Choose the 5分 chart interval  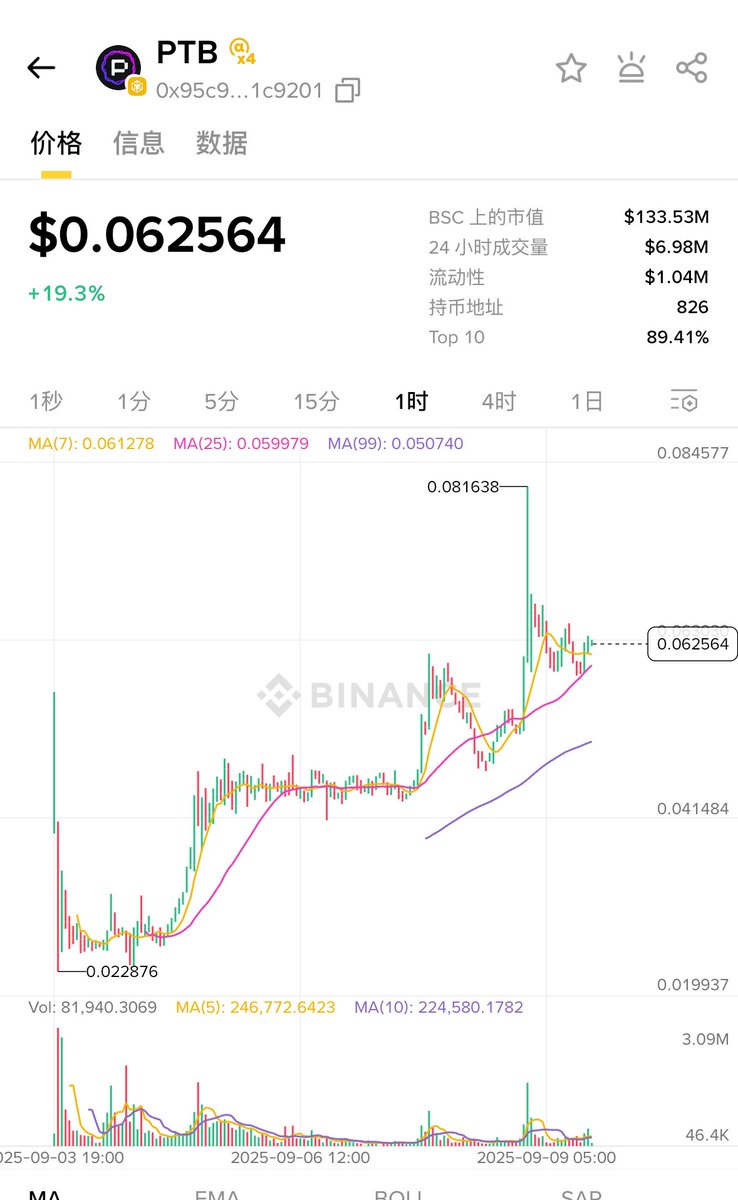click(x=222, y=402)
